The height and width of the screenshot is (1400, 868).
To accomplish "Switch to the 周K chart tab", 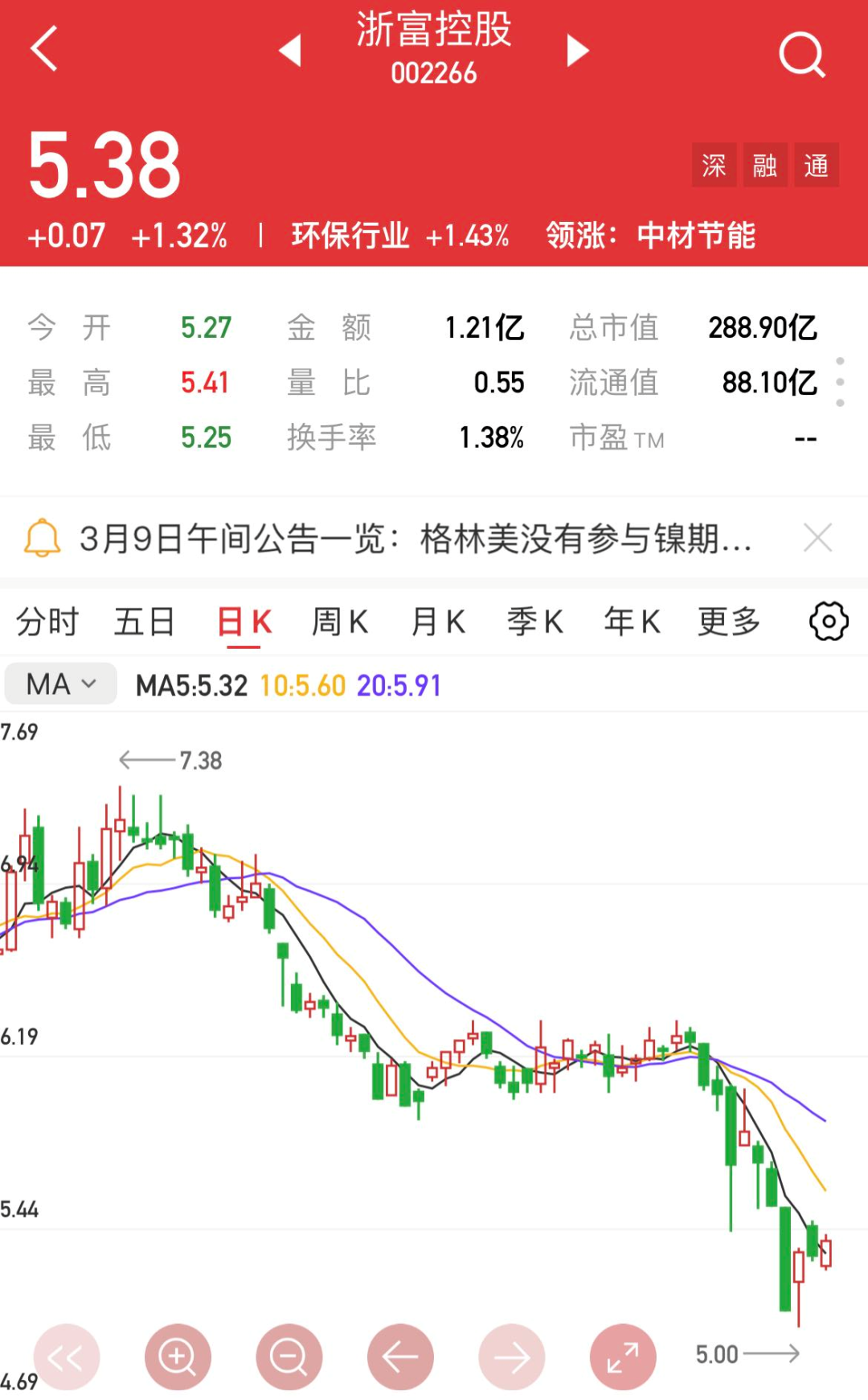I will click(x=340, y=622).
